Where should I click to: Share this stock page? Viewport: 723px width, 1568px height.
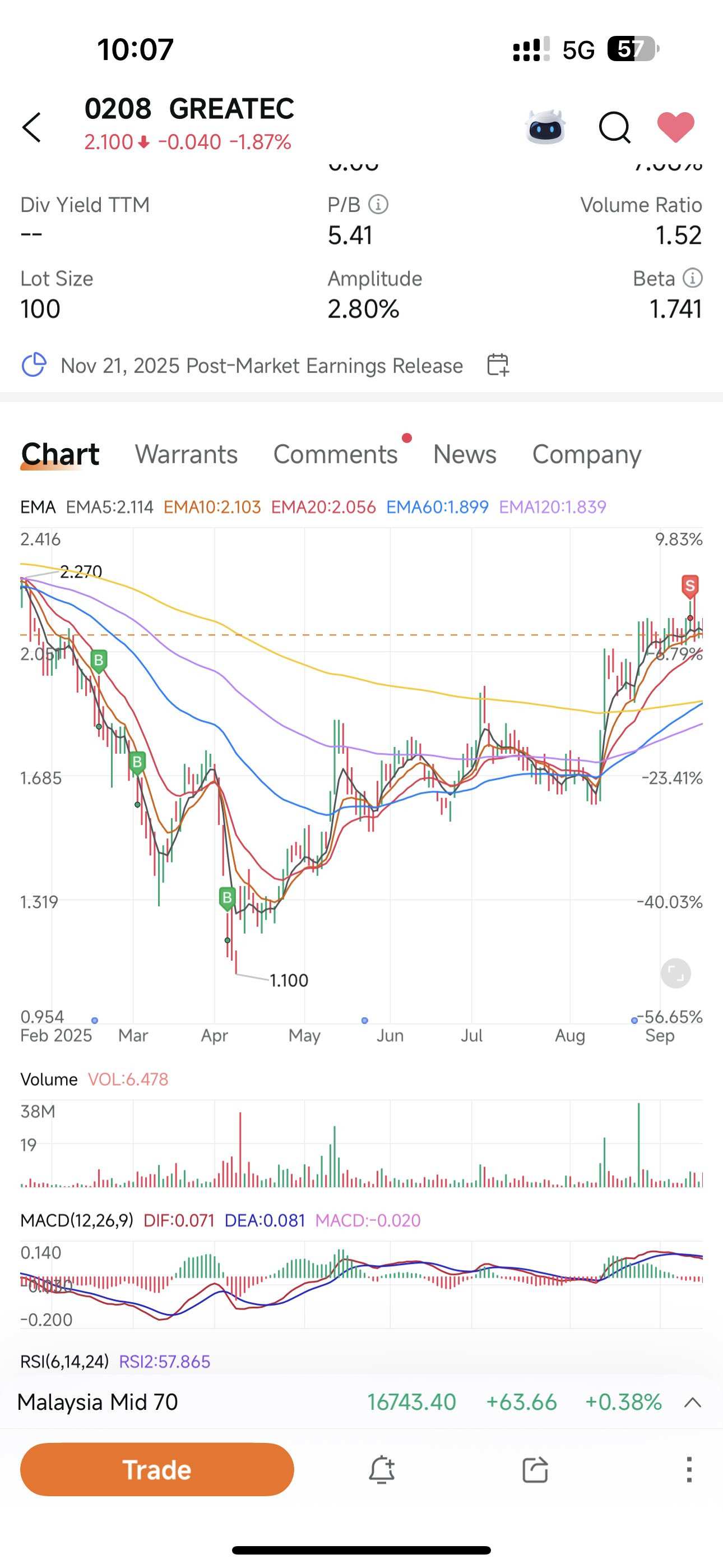535,1469
